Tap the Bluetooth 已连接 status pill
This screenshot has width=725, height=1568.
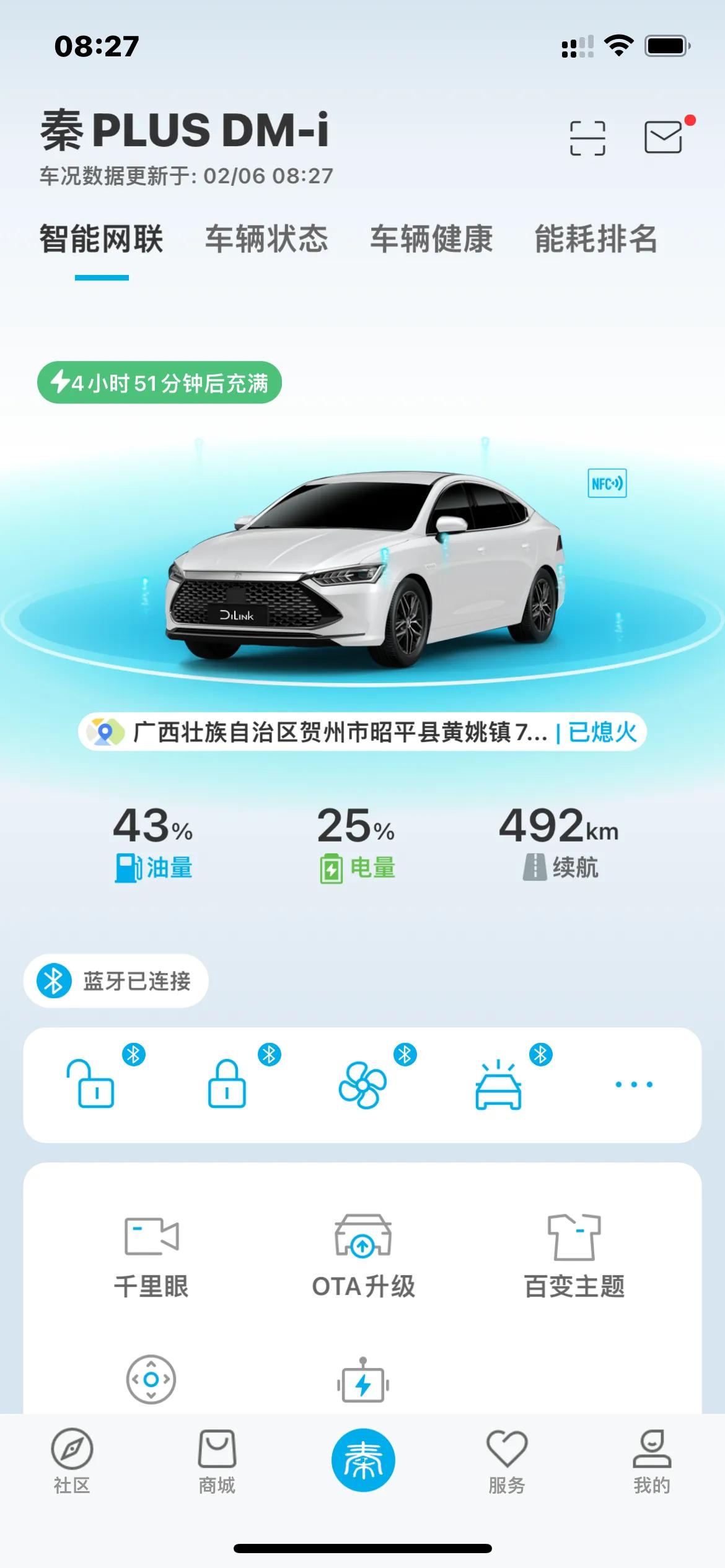[x=115, y=982]
